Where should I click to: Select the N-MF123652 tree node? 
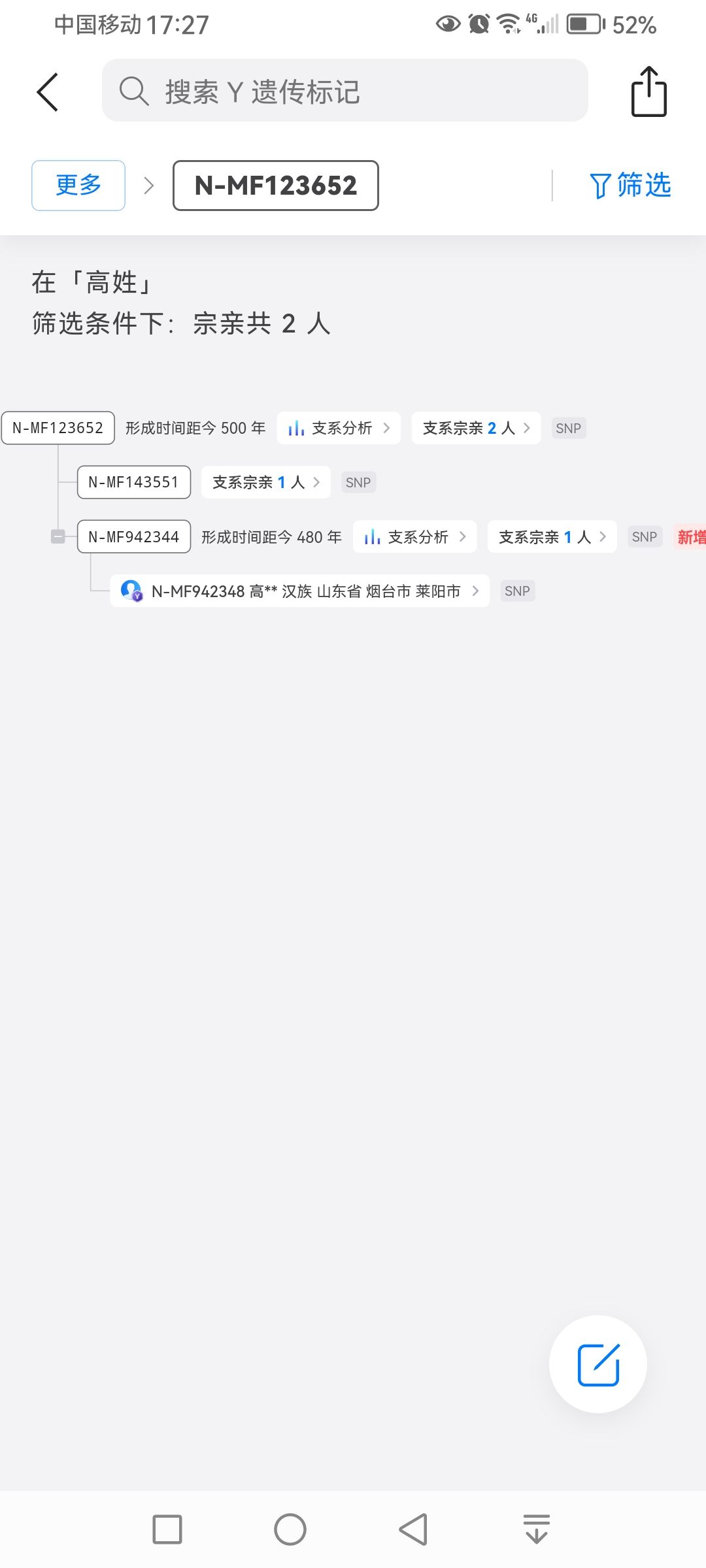pyautogui.click(x=58, y=428)
